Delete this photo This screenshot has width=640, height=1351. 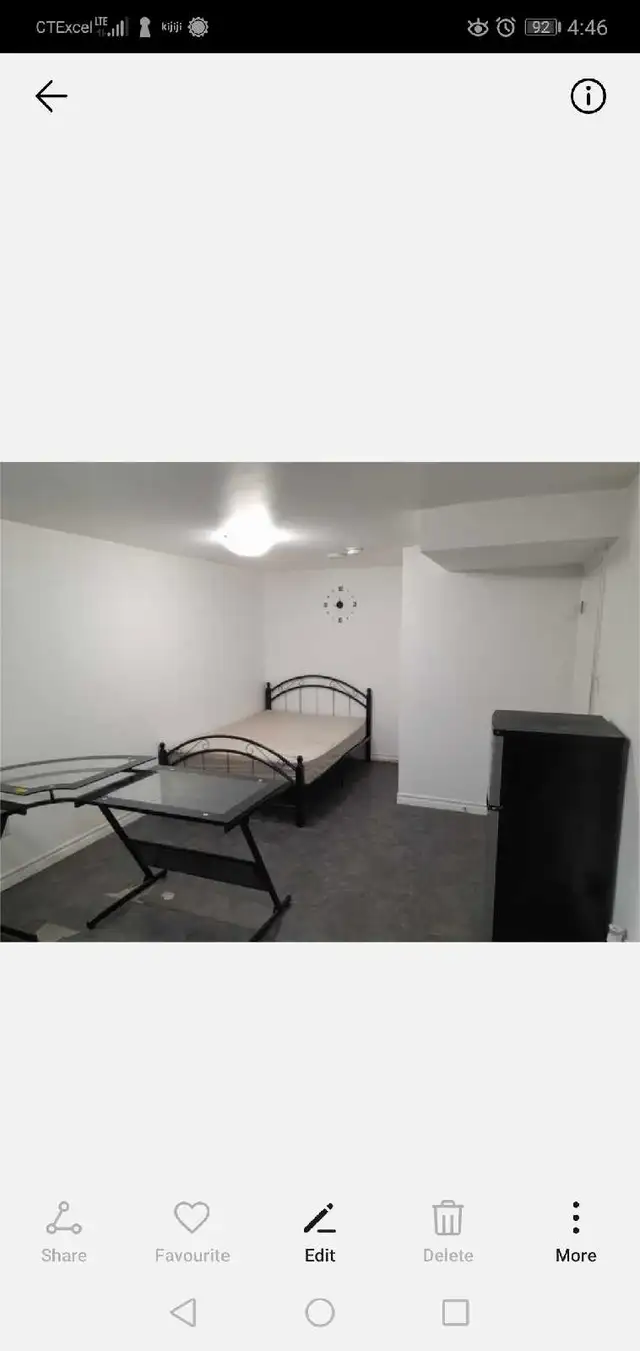tap(448, 1232)
